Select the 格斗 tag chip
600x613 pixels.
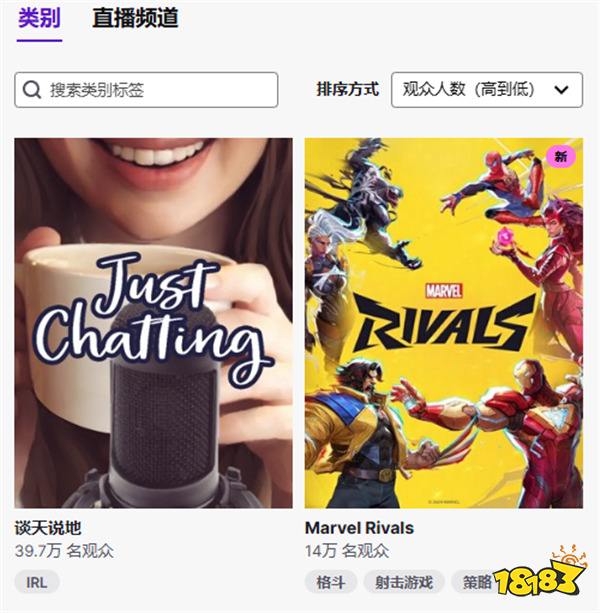(331, 581)
